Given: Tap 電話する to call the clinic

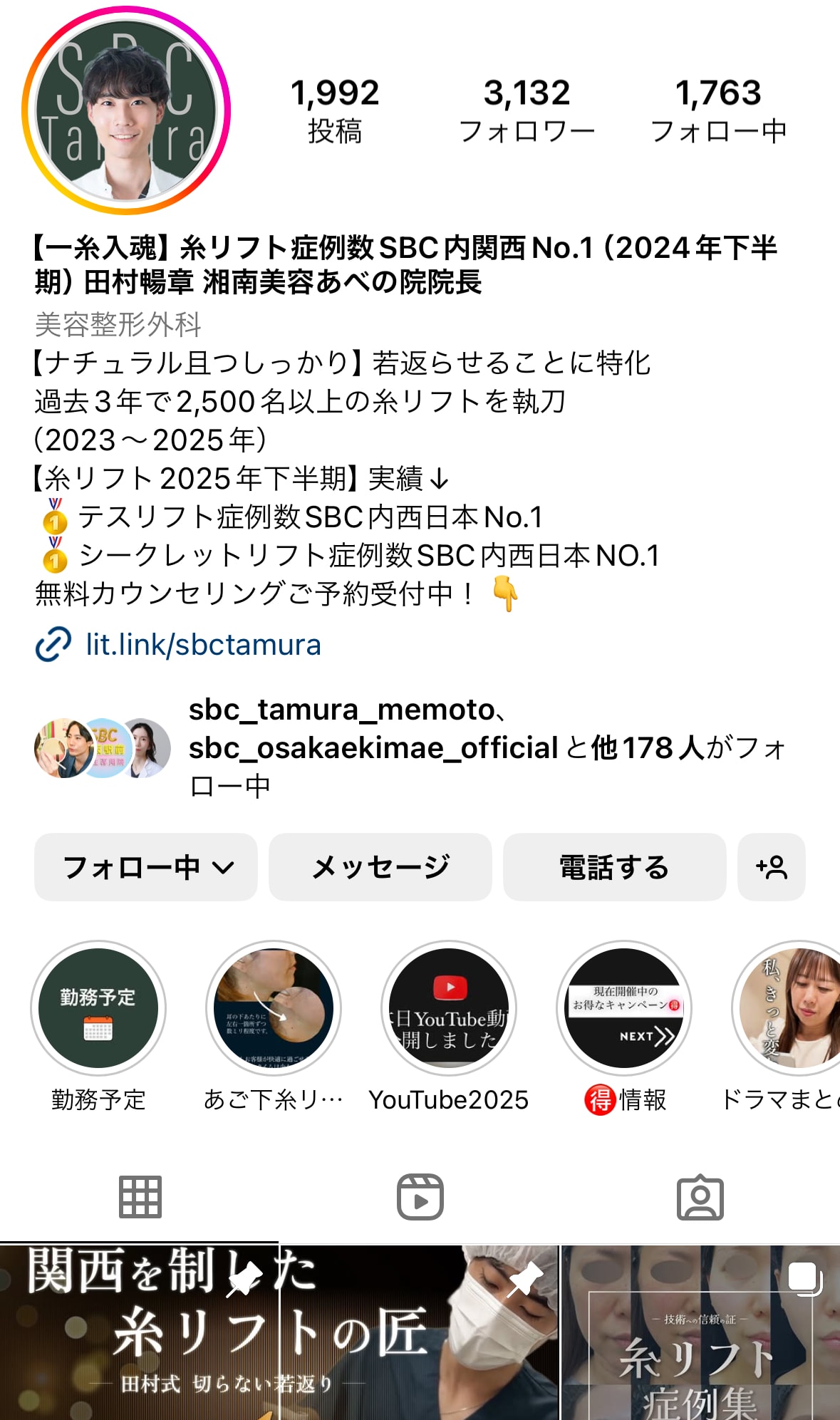Looking at the screenshot, I should coord(614,868).
